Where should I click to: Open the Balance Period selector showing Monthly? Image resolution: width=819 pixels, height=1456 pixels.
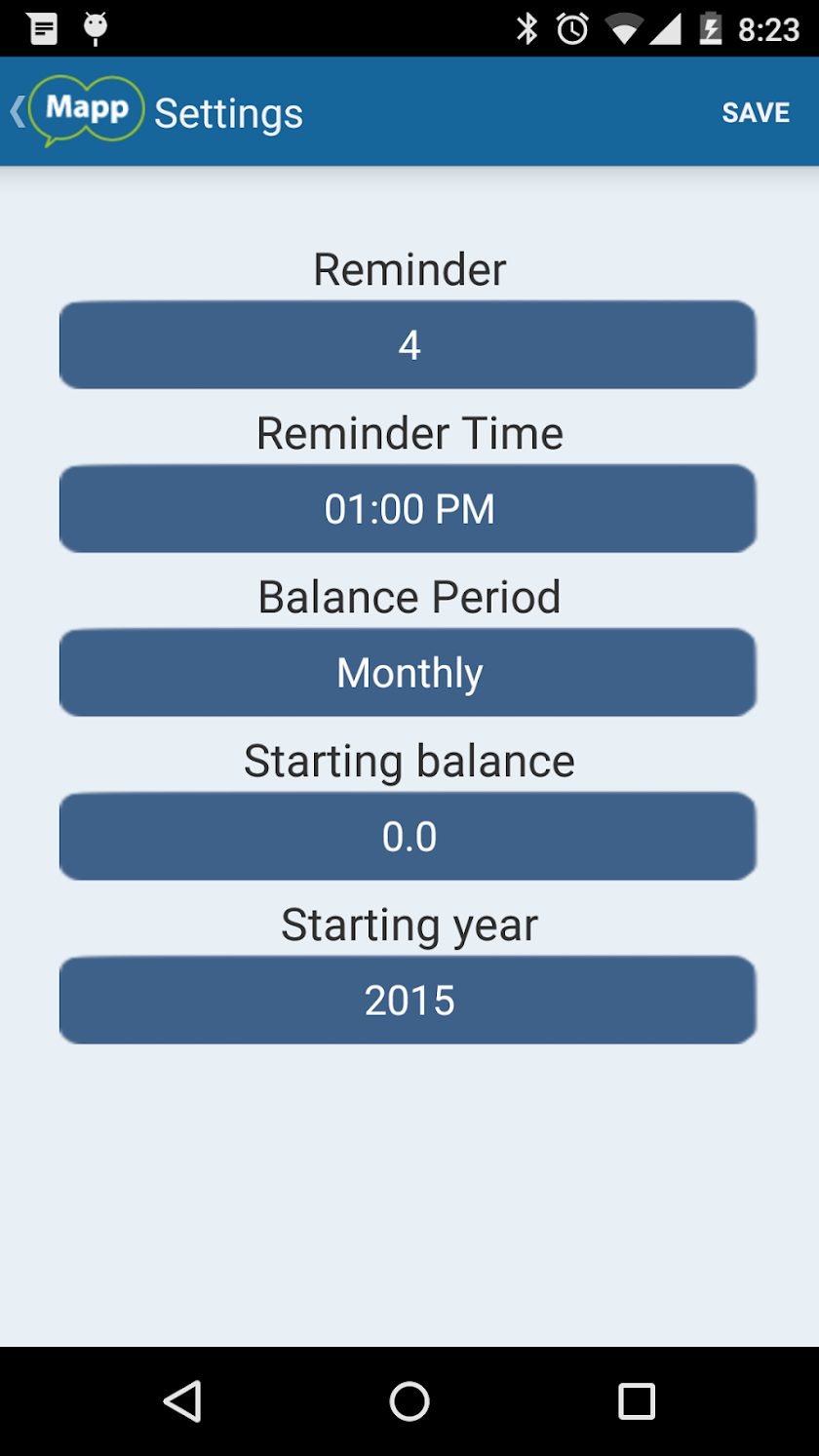[409, 672]
